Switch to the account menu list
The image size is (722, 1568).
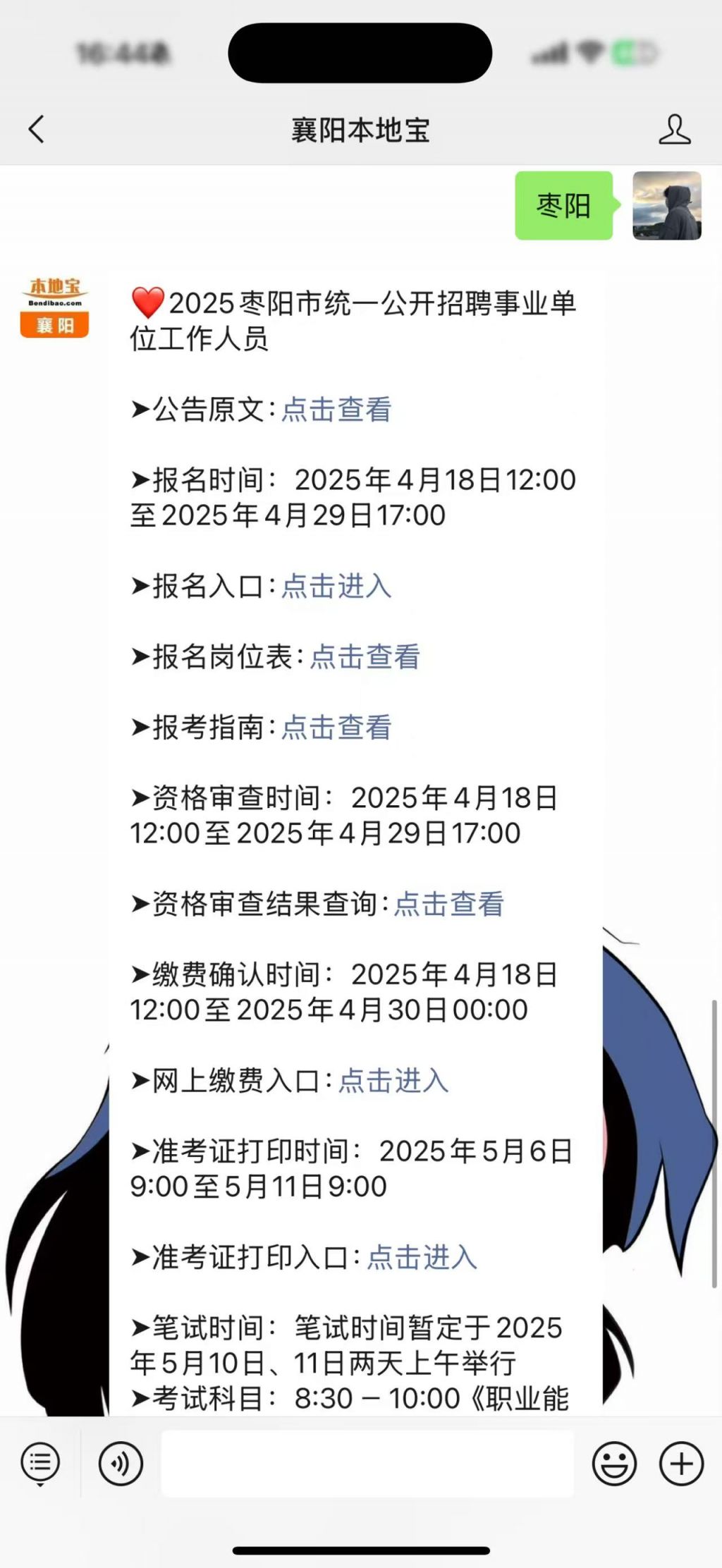coord(40,1464)
